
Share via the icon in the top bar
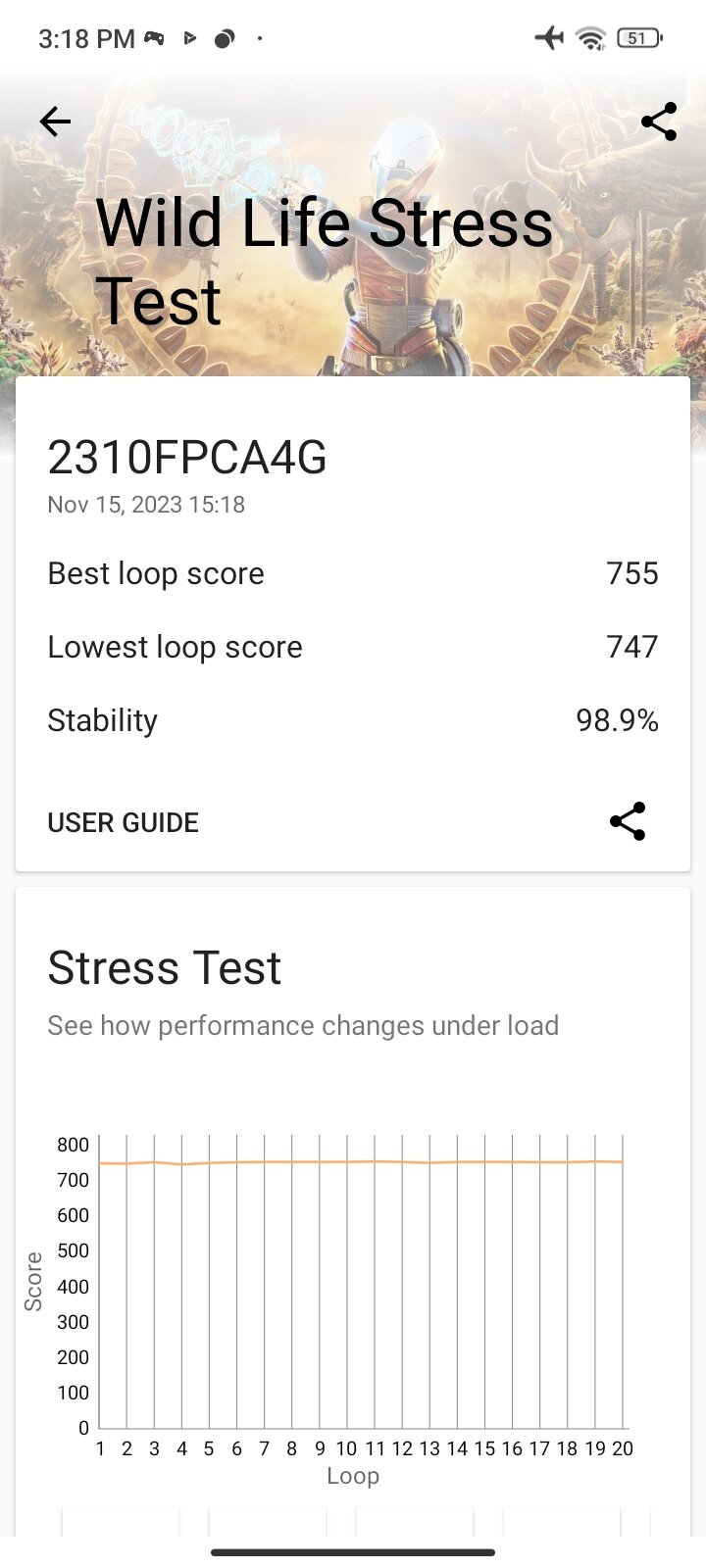659,122
